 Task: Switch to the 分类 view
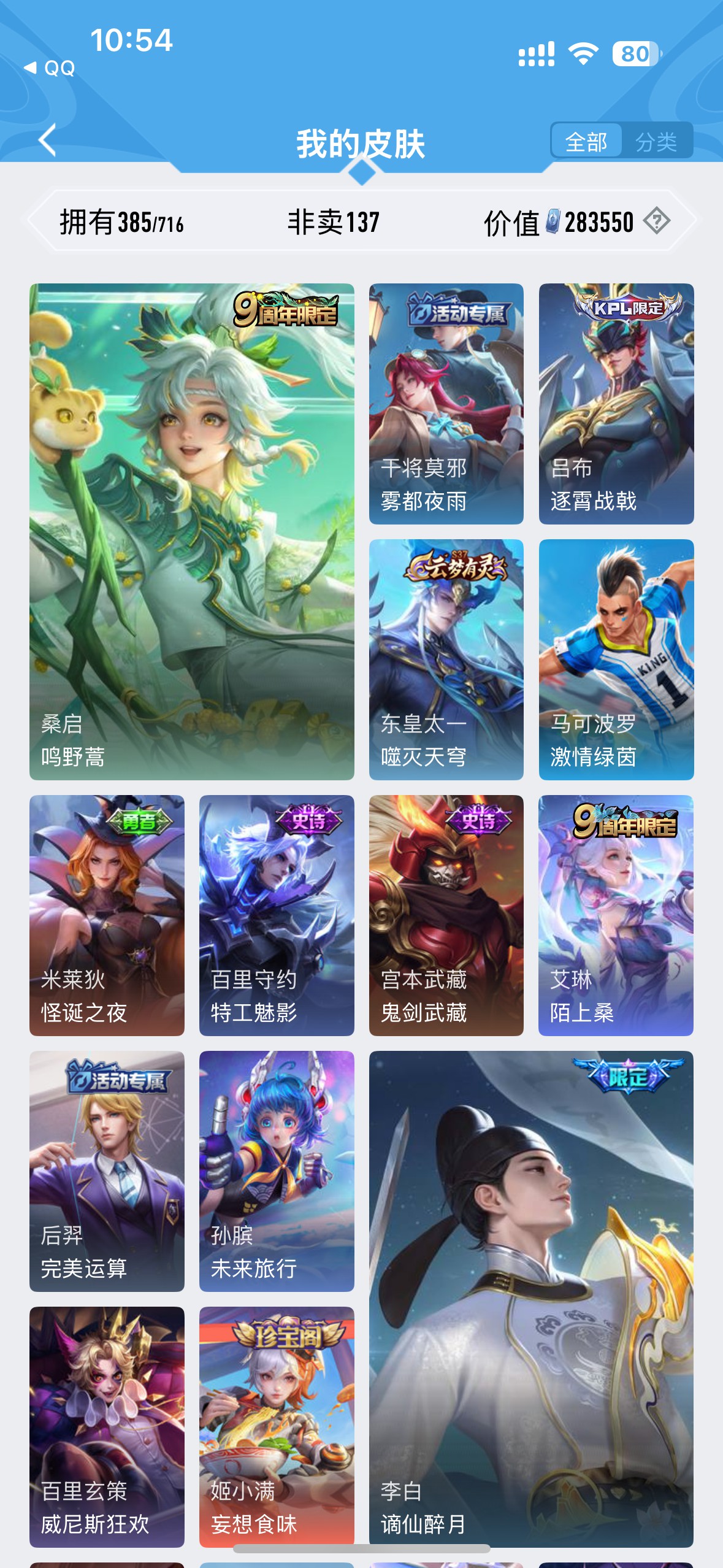click(x=656, y=142)
